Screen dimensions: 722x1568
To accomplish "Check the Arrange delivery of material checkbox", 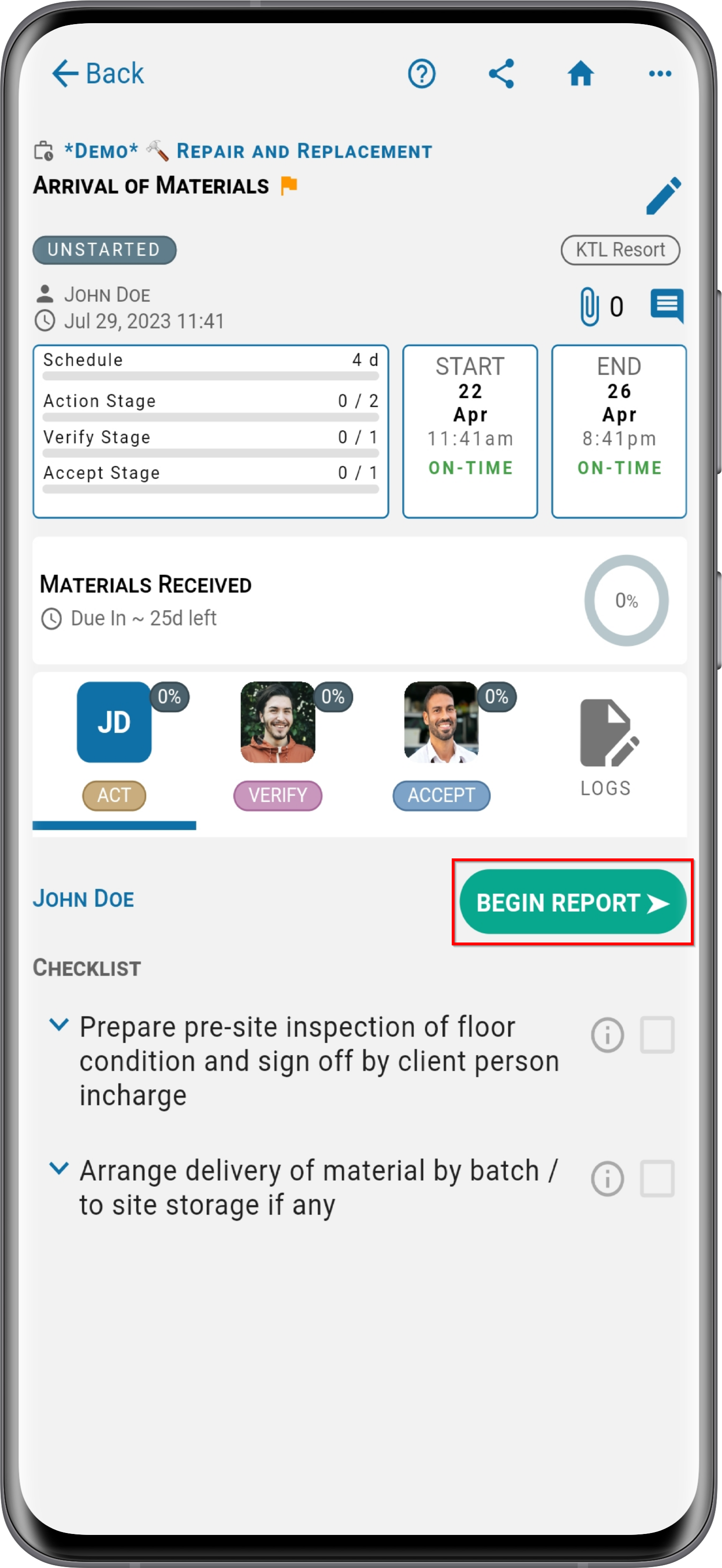I will (x=657, y=1178).
